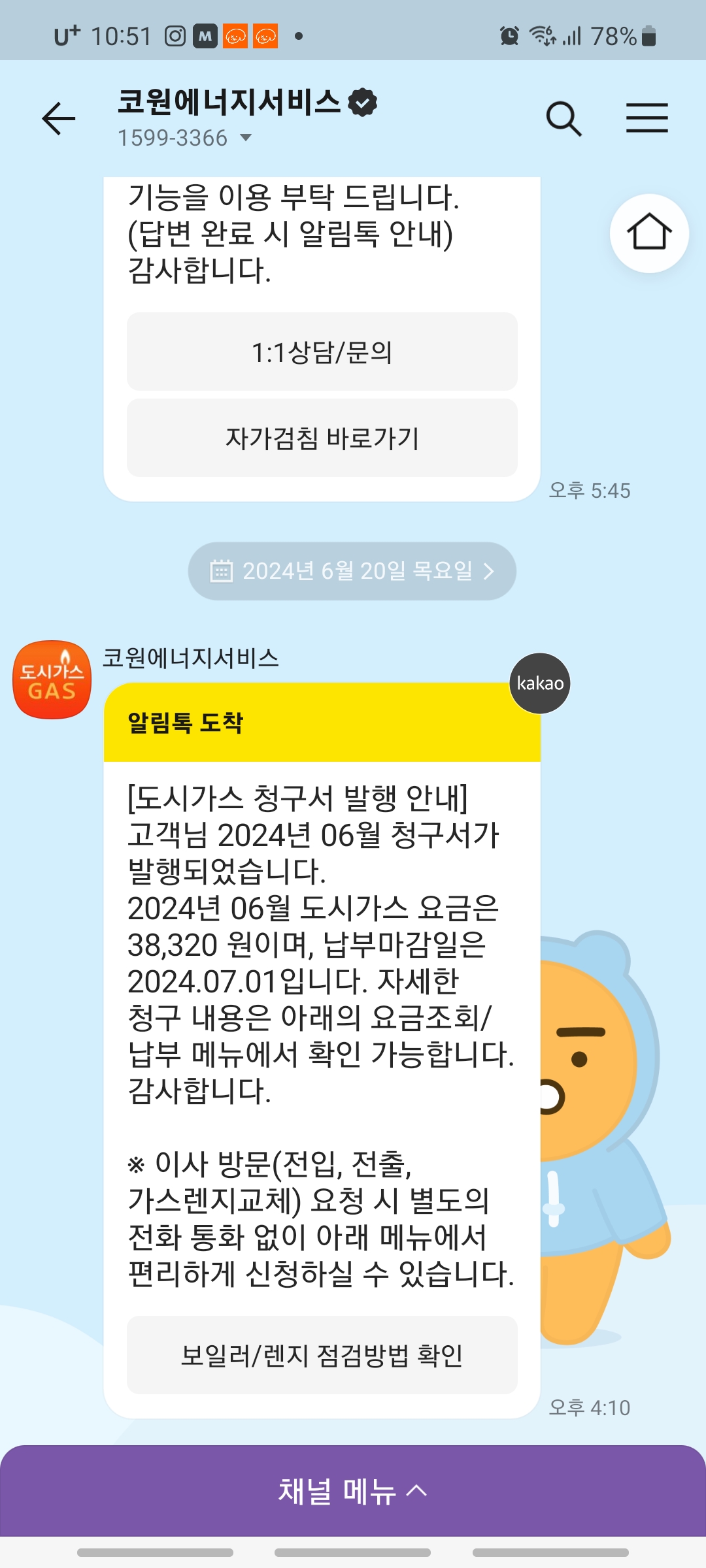Image resolution: width=706 pixels, height=1568 pixels.
Task: View 코원에너지서비스 profile picture
Action: 52,679
